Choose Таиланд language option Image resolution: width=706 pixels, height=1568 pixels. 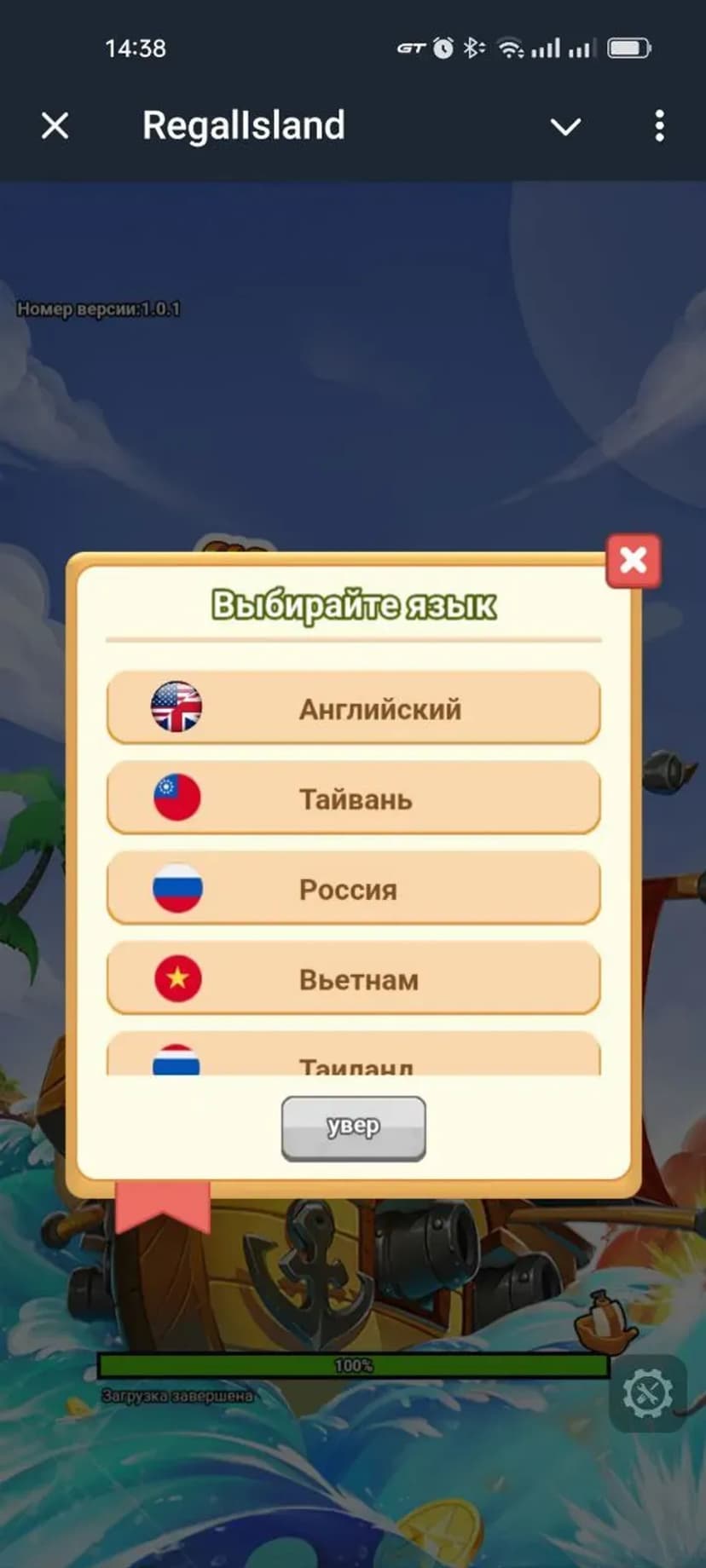pos(353,1059)
